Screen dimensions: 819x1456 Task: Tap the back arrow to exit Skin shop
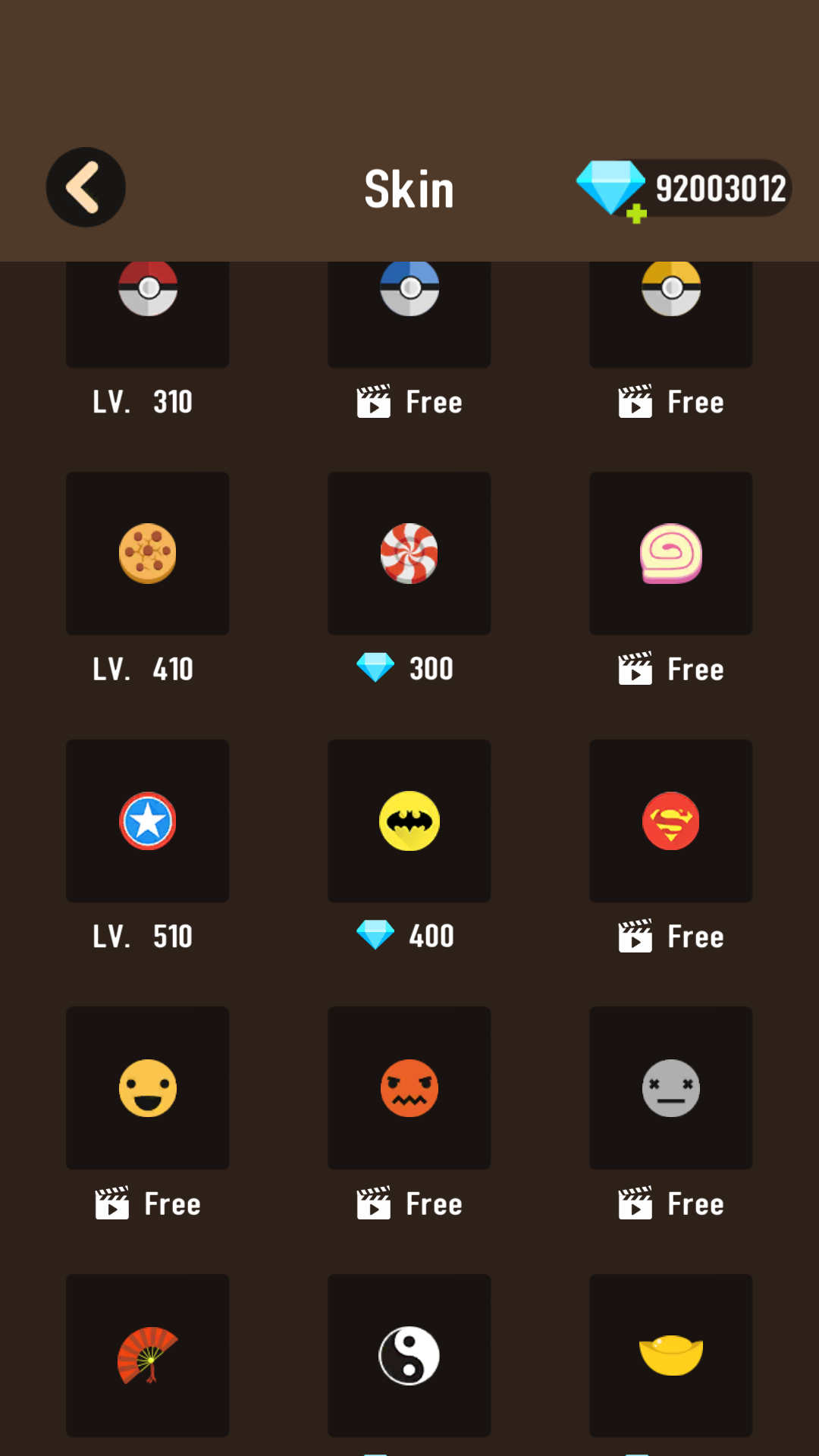pyautogui.click(x=85, y=187)
